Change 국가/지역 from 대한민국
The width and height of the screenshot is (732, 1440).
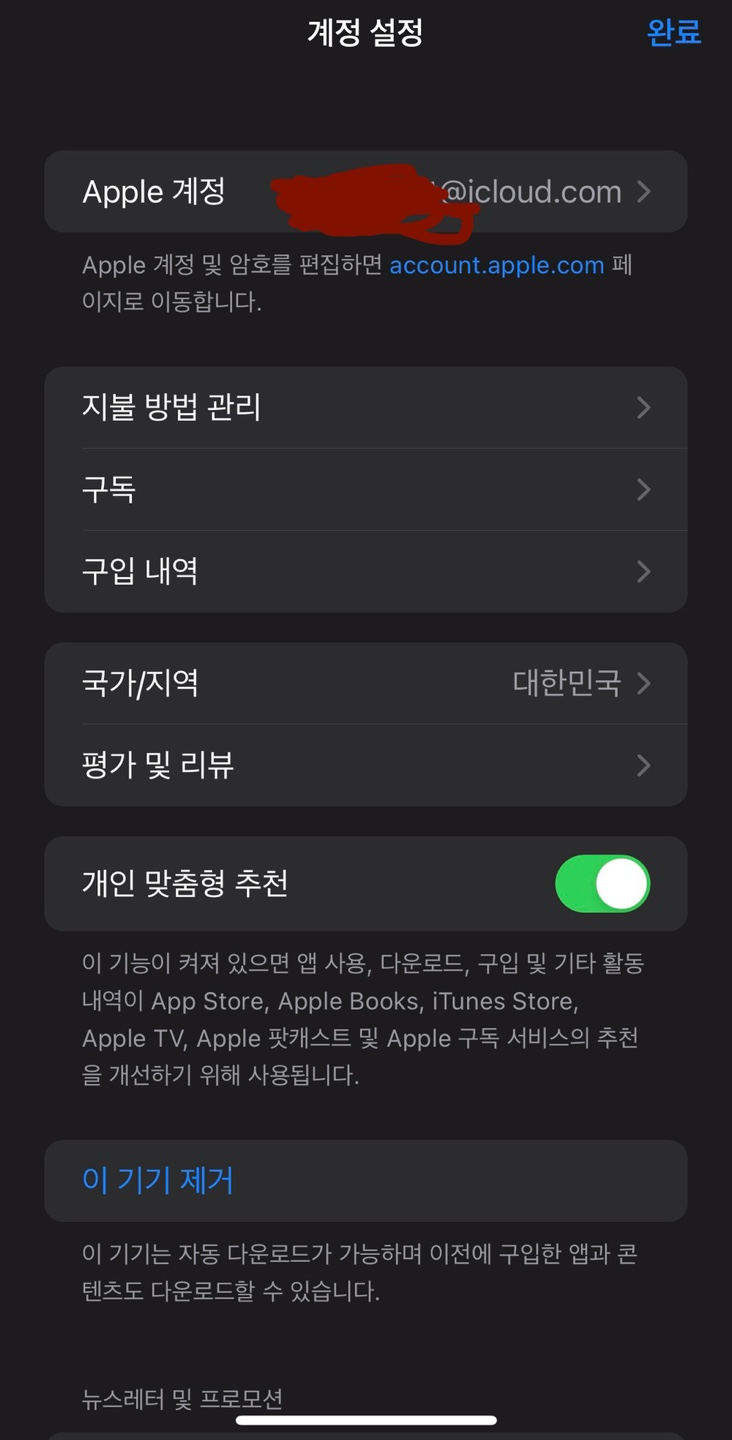point(365,684)
